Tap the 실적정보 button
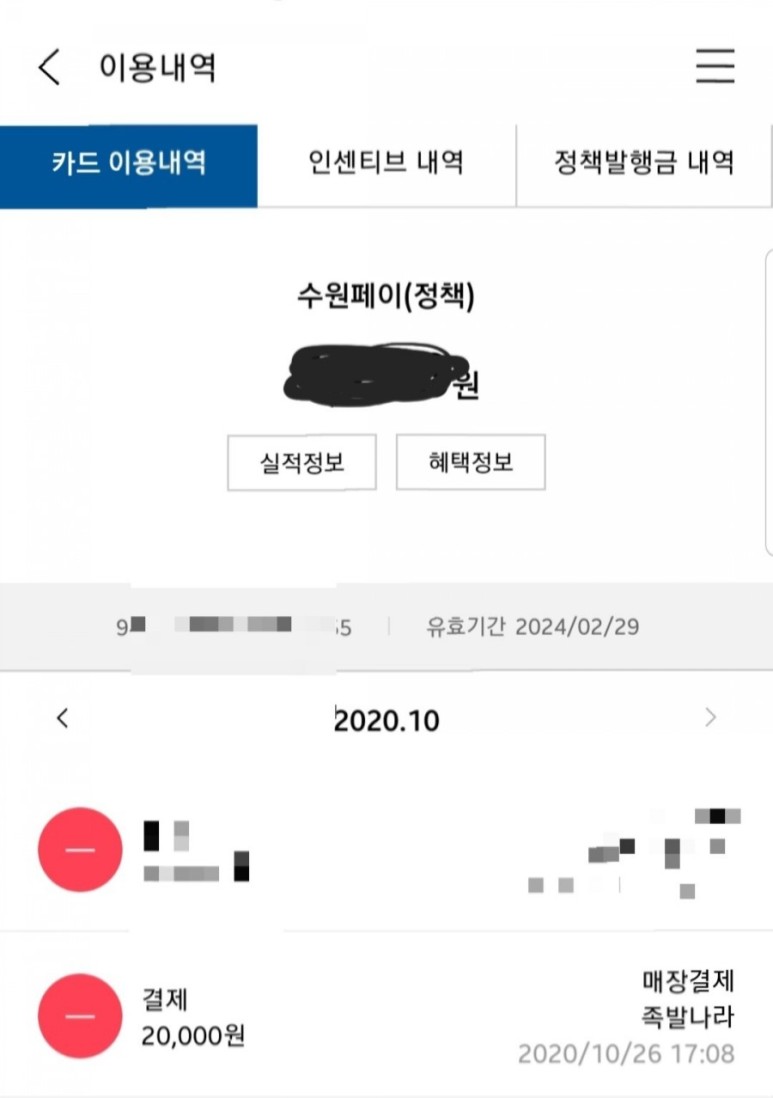This screenshot has width=773, height=1098. tap(302, 462)
